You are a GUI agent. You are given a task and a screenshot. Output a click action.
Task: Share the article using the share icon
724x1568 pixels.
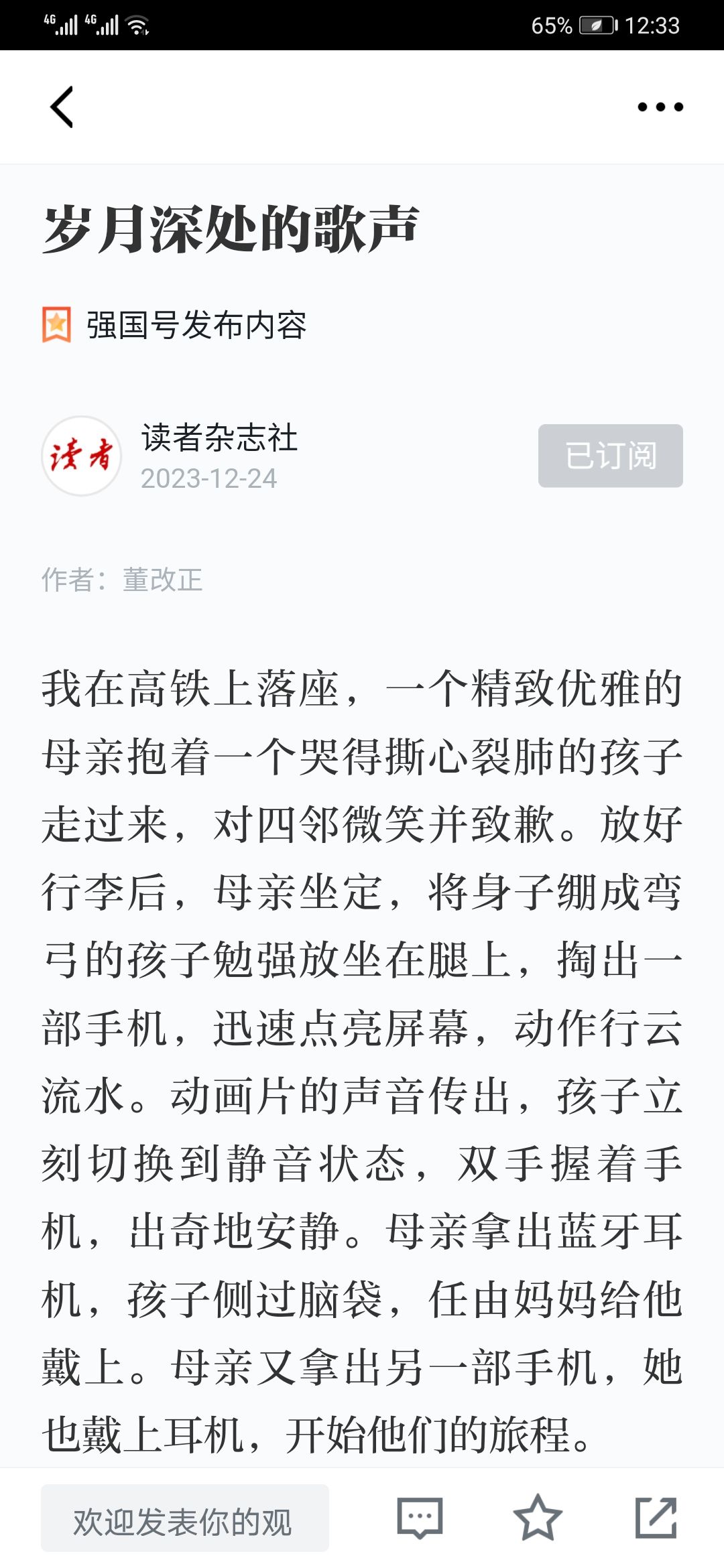(656, 1518)
